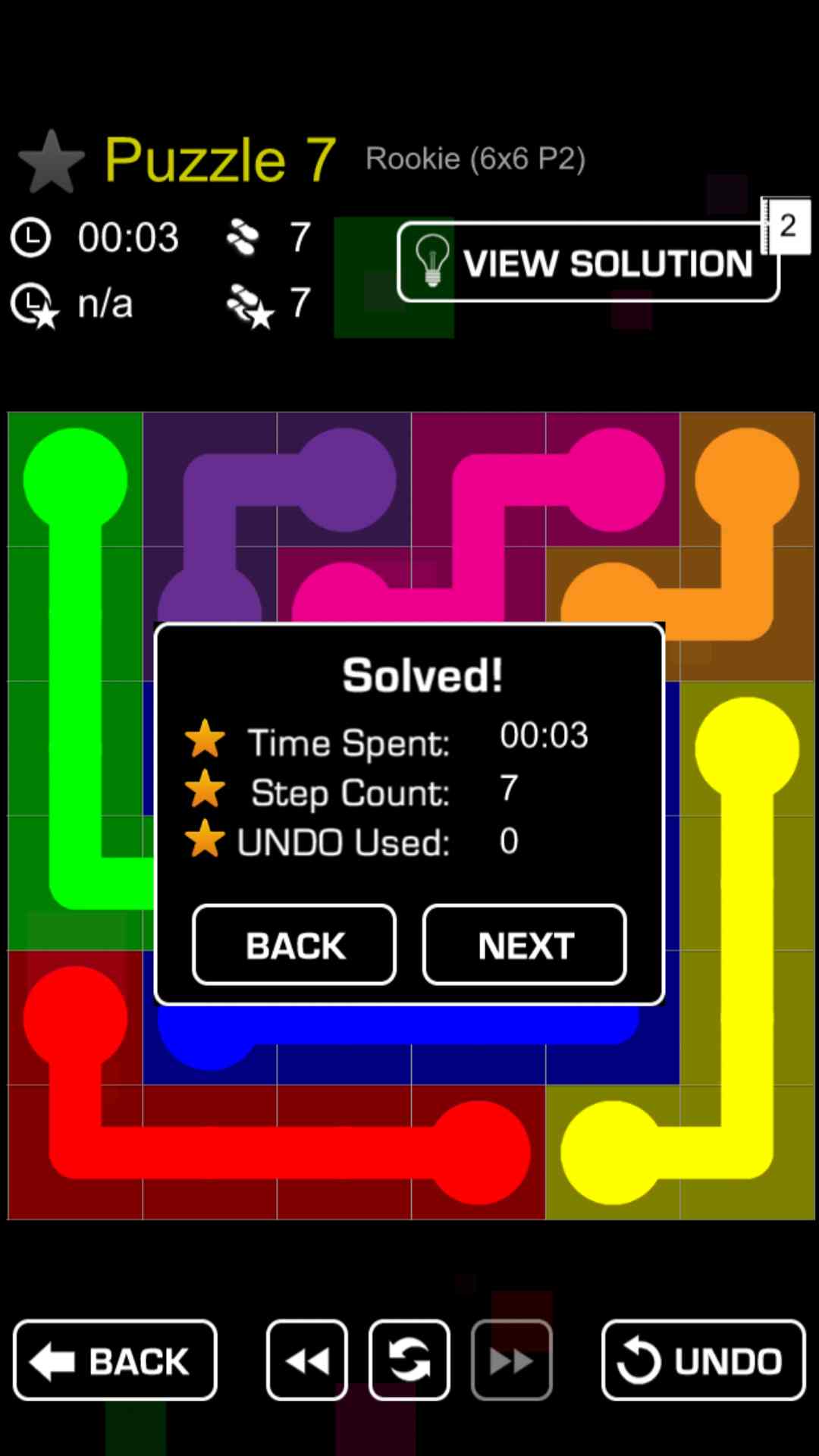Undo the last move
819x1456 pixels.
click(703, 1360)
